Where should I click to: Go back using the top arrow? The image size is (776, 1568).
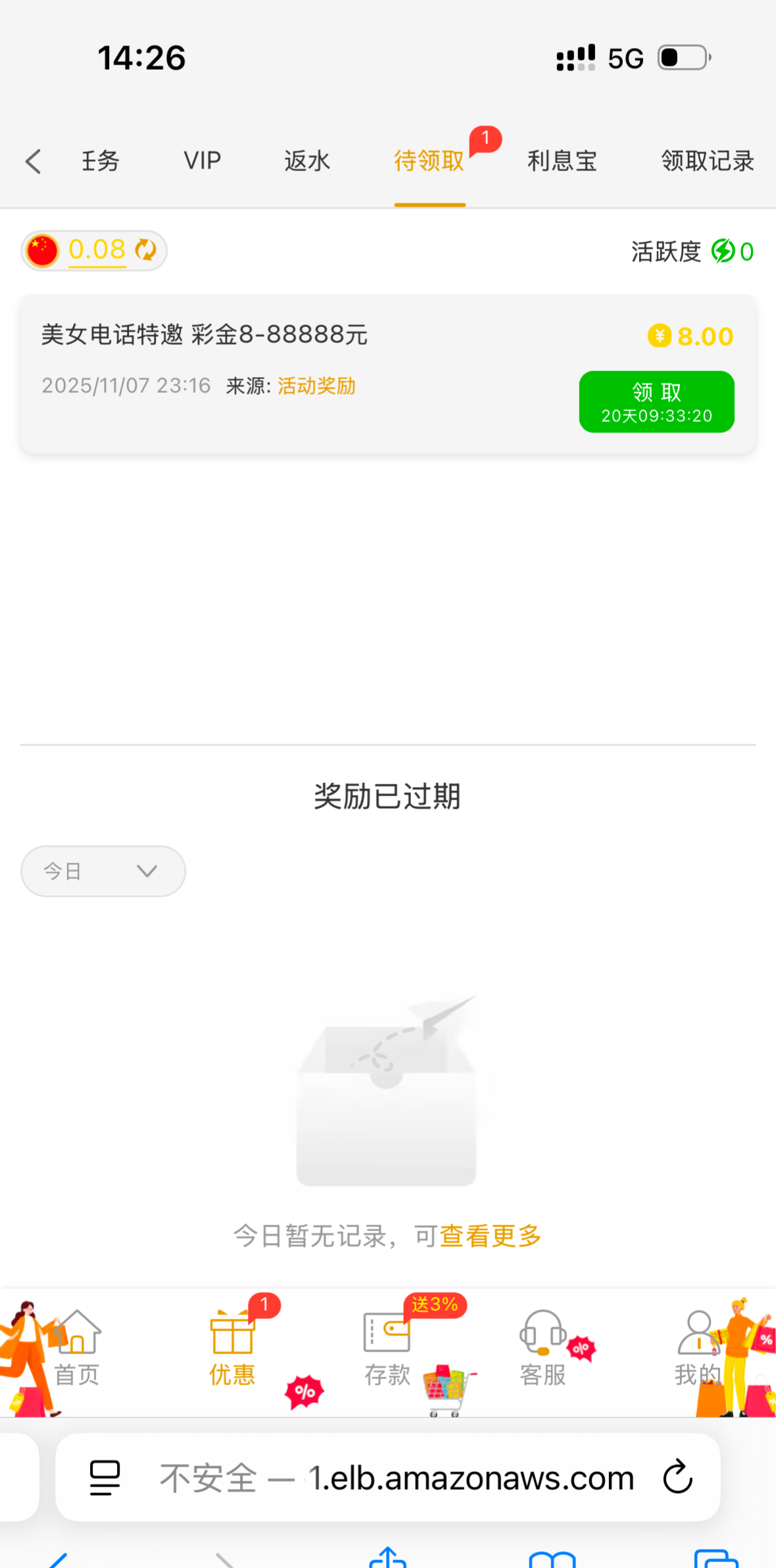(33, 161)
